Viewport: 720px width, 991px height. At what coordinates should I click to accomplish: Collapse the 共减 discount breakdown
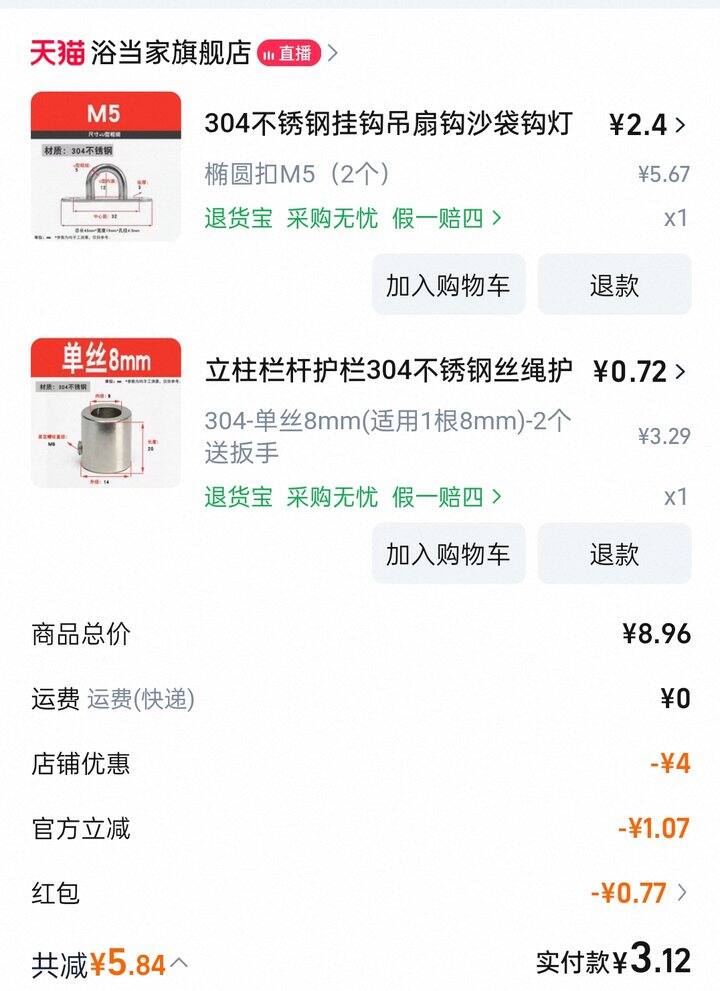[179, 964]
